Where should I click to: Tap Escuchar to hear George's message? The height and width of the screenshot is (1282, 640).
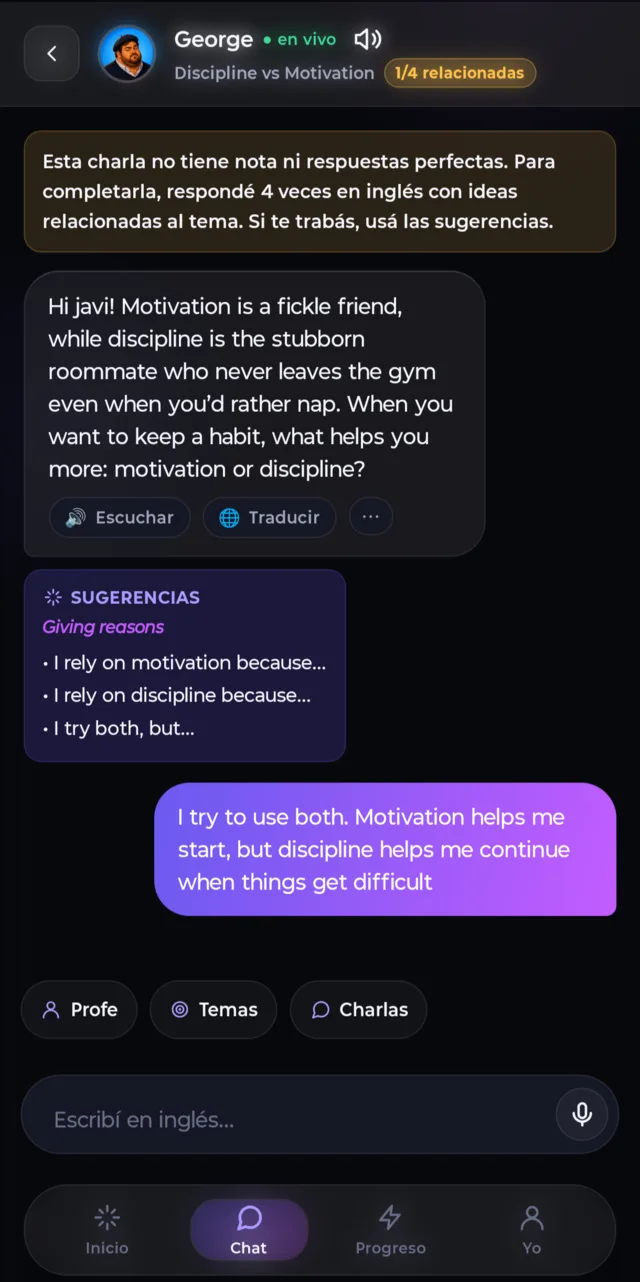click(x=119, y=517)
